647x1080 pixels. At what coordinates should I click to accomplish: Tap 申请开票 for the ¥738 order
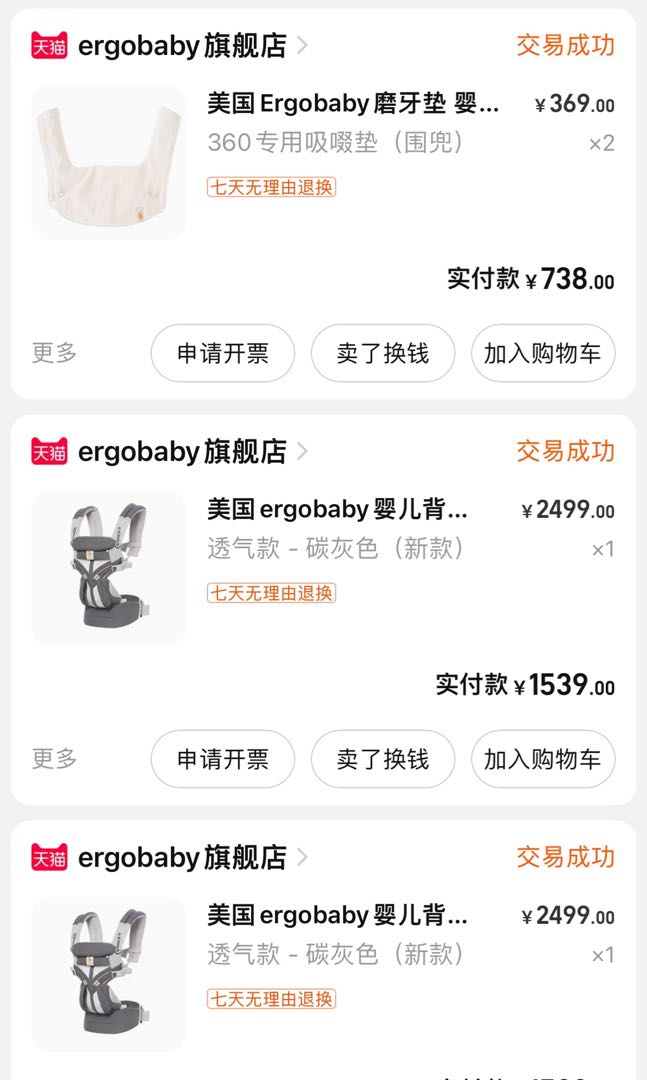[x=223, y=353]
